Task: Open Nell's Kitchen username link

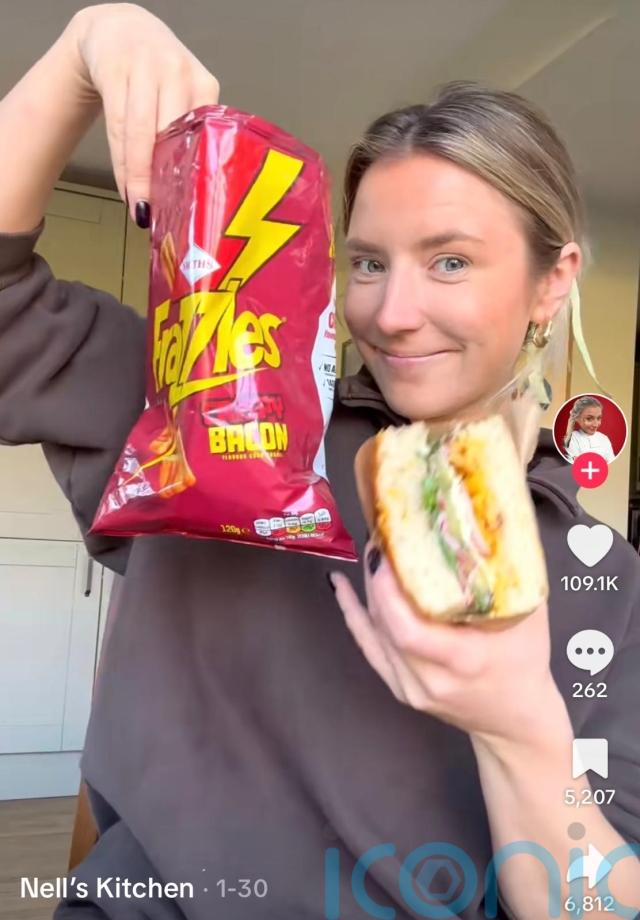Action: (106, 887)
